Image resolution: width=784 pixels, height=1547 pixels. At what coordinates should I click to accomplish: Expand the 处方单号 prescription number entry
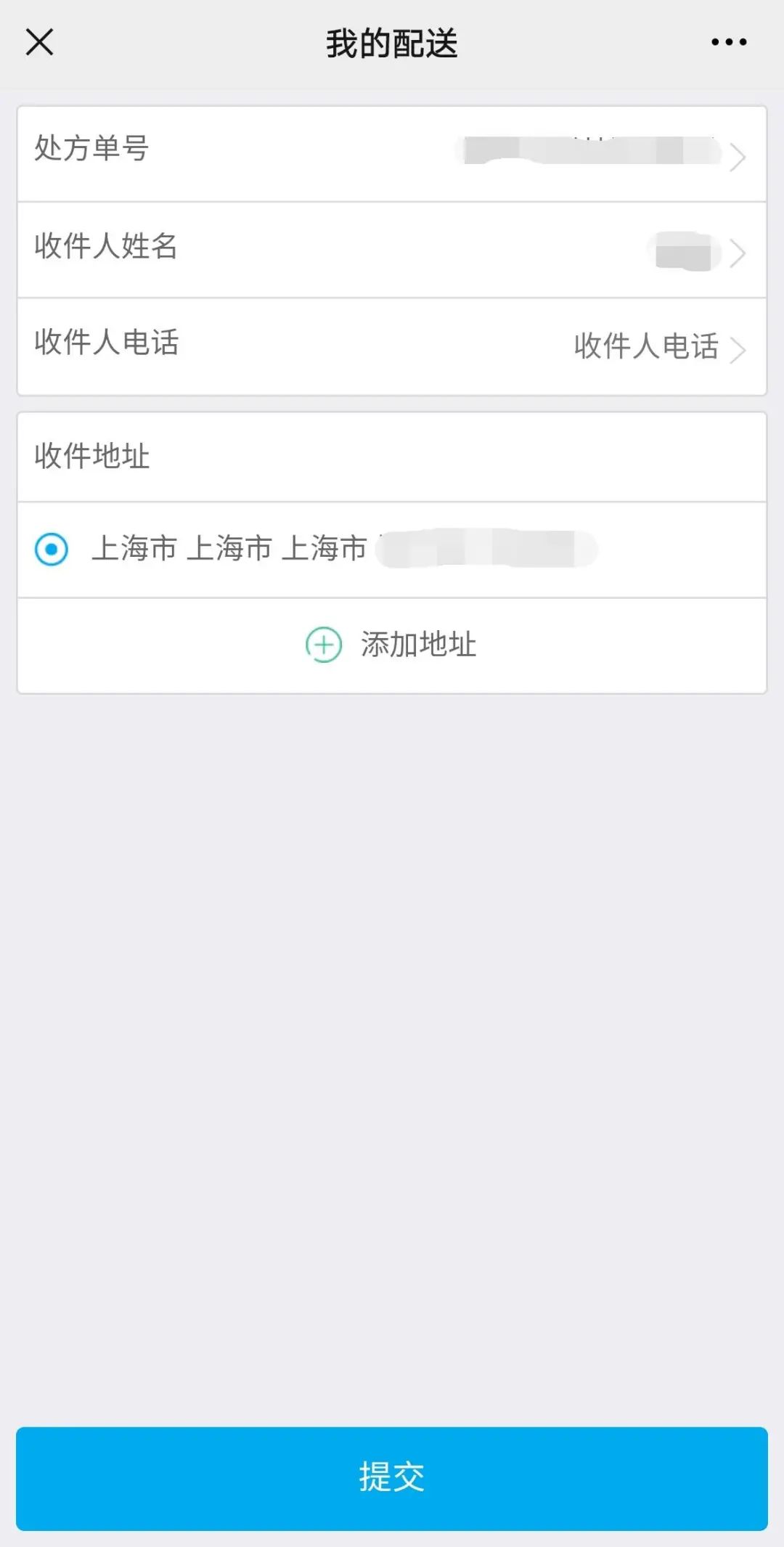(x=392, y=153)
